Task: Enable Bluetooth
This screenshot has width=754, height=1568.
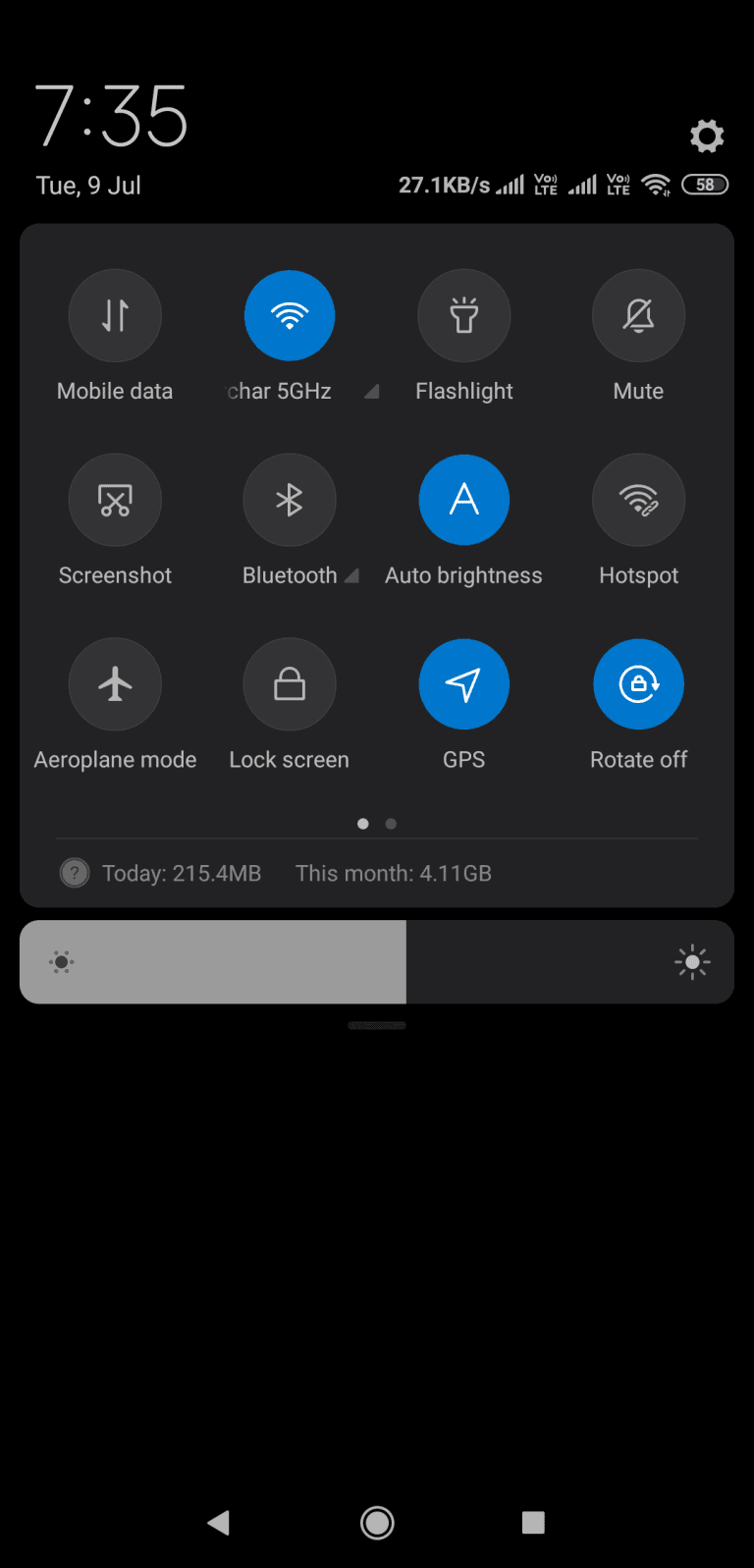Action: [x=290, y=500]
